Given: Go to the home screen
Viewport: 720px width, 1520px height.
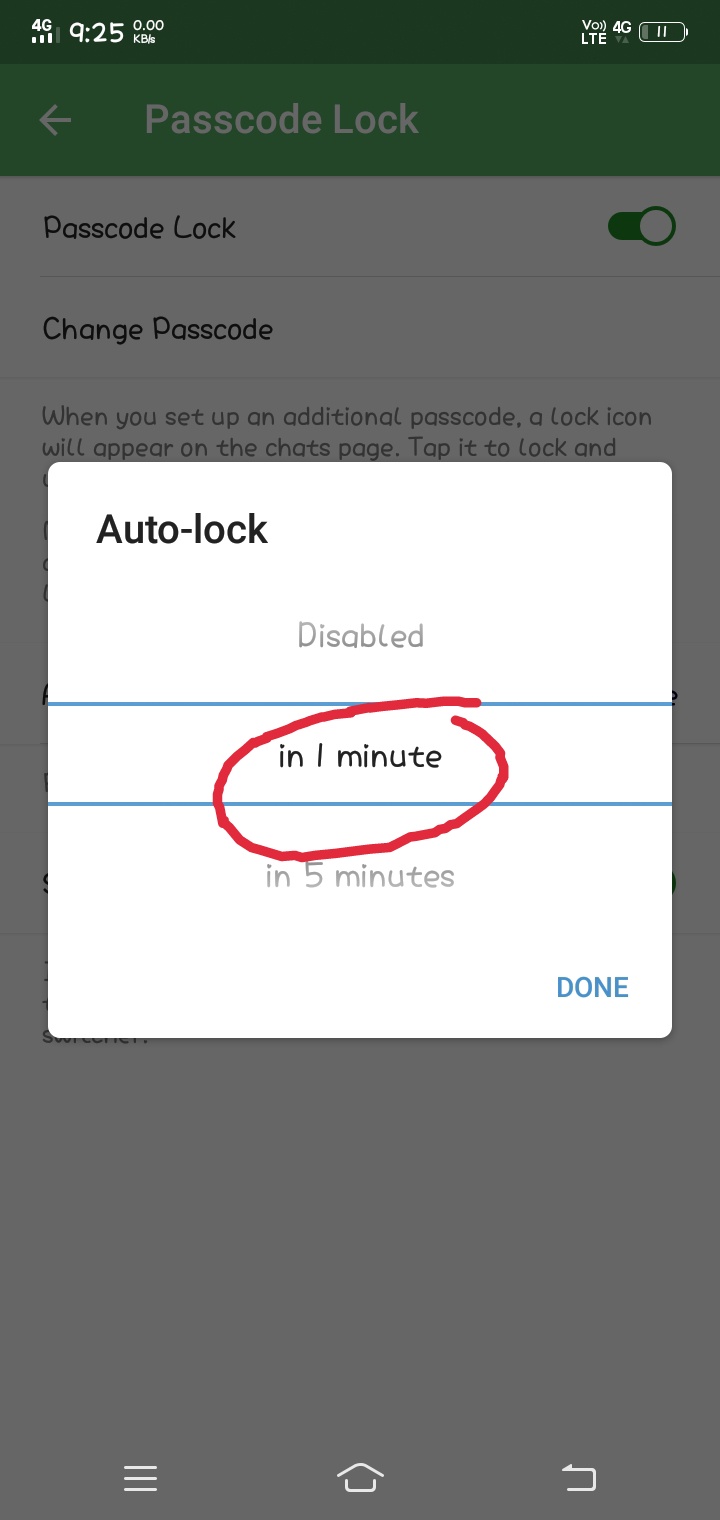Looking at the screenshot, I should click(x=360, y=1477).
